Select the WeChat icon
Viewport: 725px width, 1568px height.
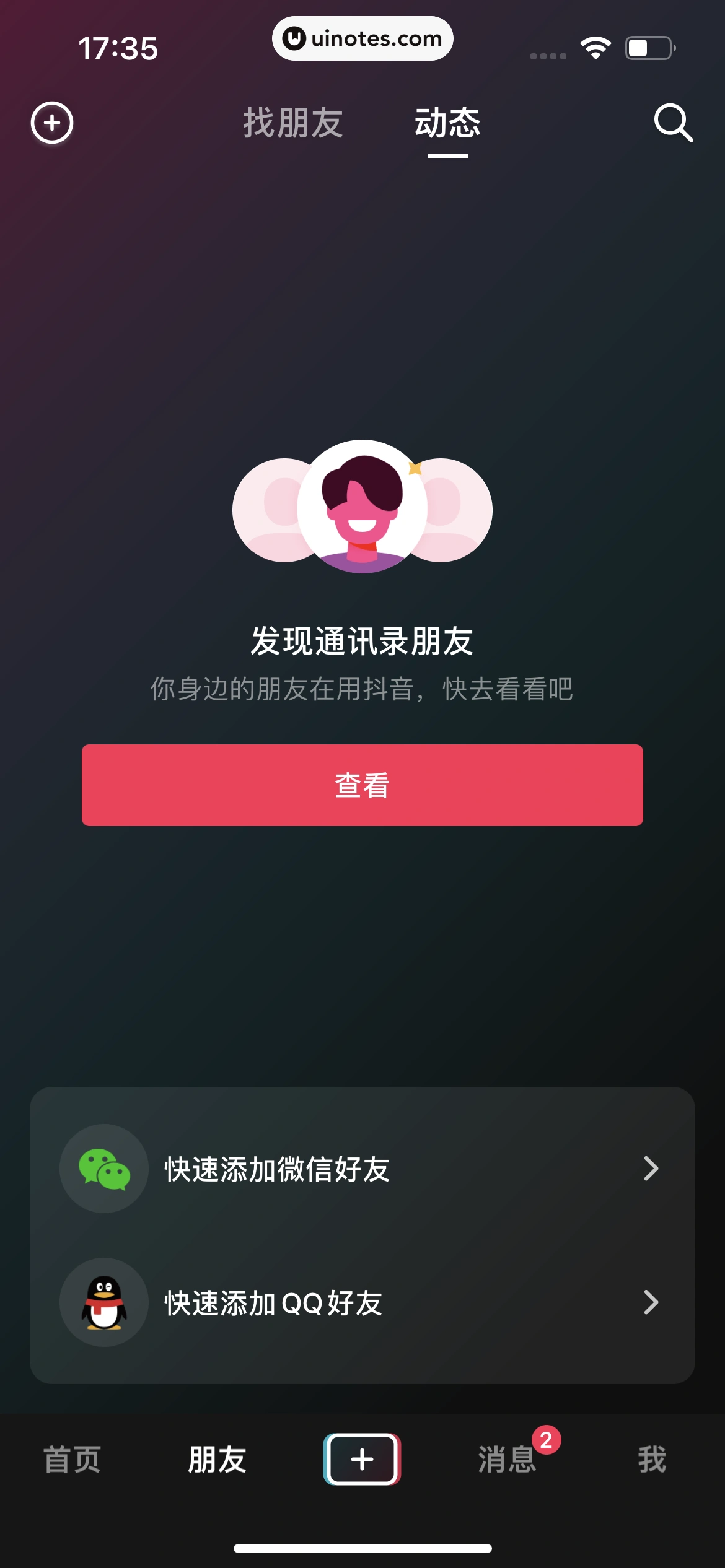click(104, 1168)
